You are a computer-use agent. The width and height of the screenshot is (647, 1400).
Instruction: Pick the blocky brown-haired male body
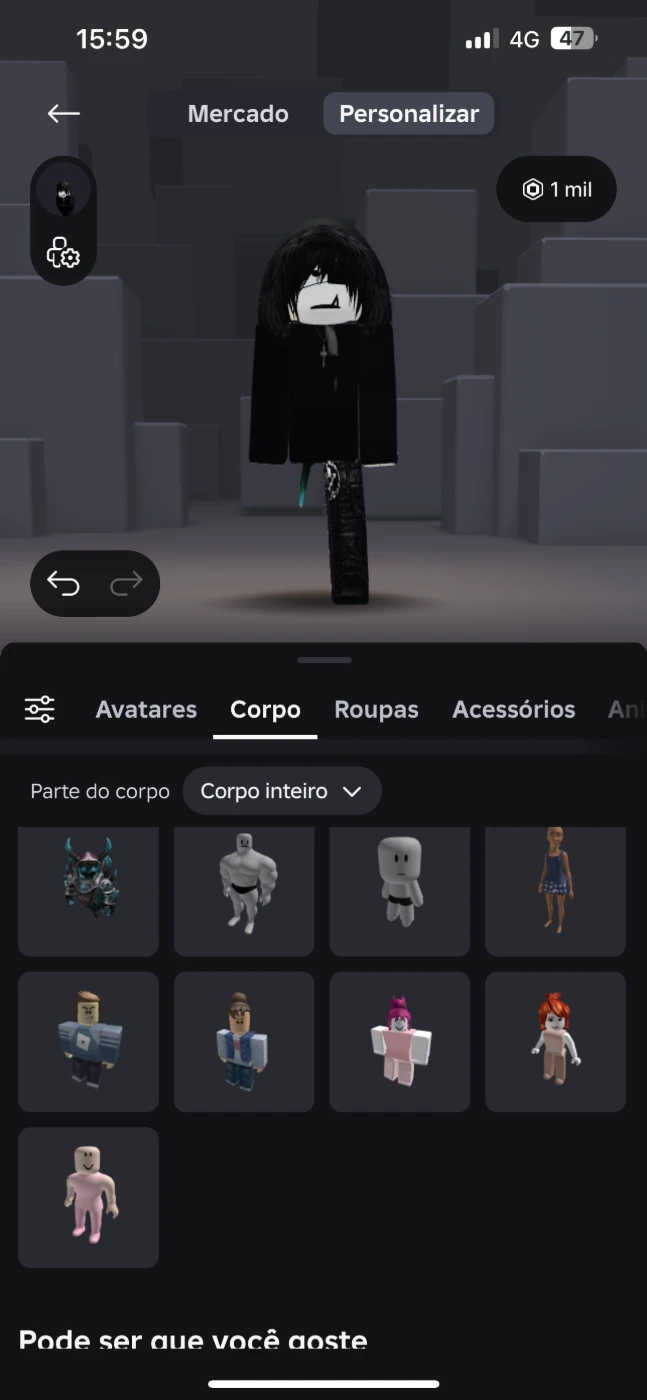click(x=88, y=1041)
